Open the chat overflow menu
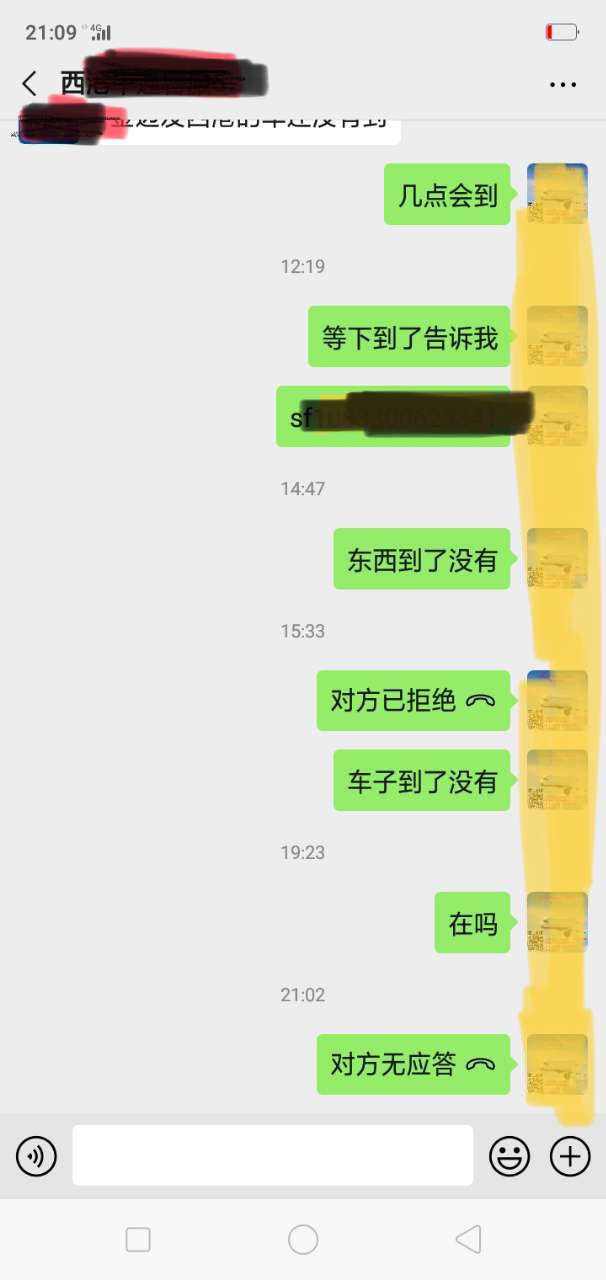 (x=563, y=85)
